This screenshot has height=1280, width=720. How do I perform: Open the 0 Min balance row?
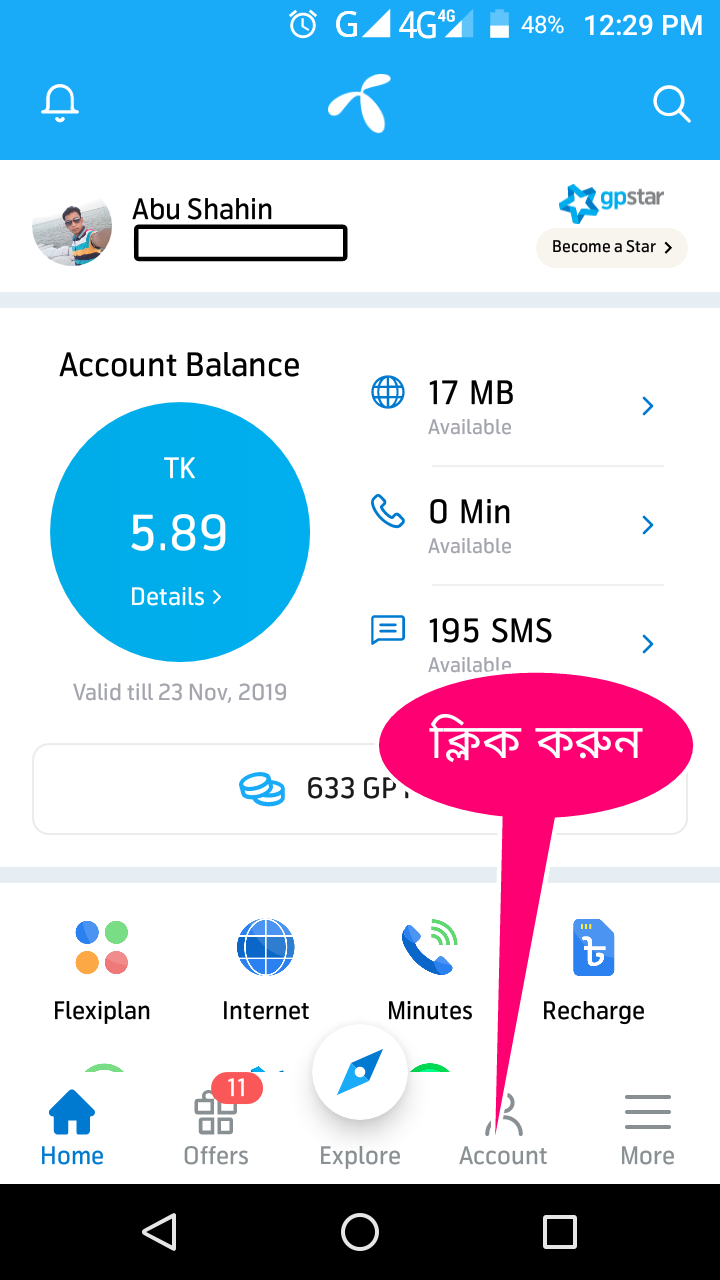(514, 525)
